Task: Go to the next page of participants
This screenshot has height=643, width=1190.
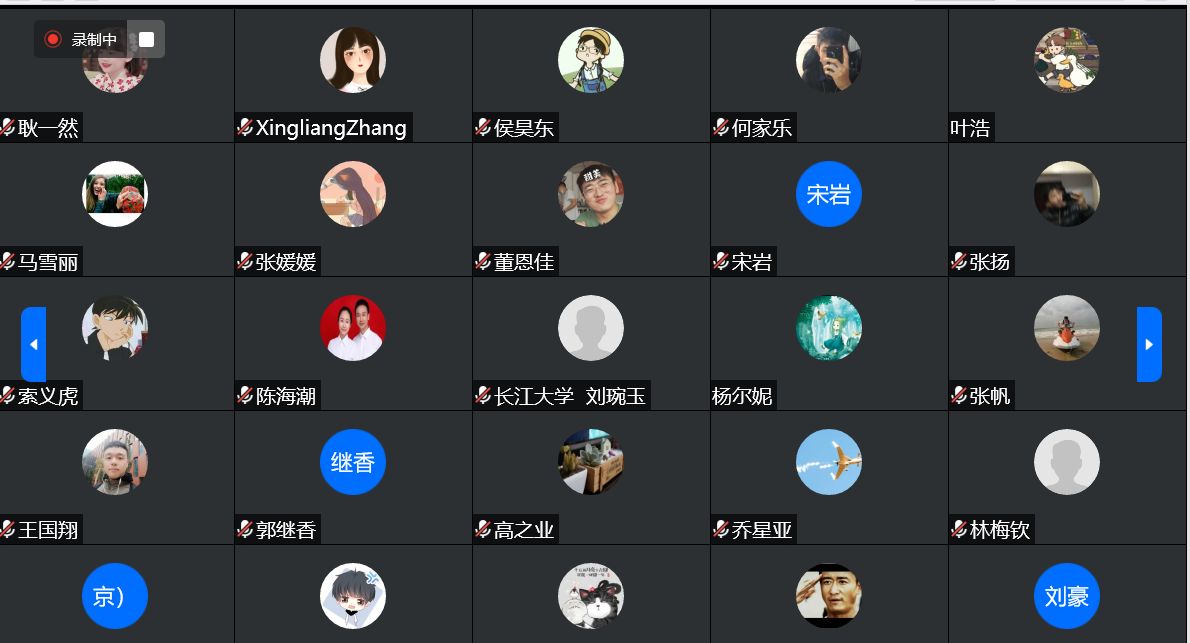Action: 1149,344
